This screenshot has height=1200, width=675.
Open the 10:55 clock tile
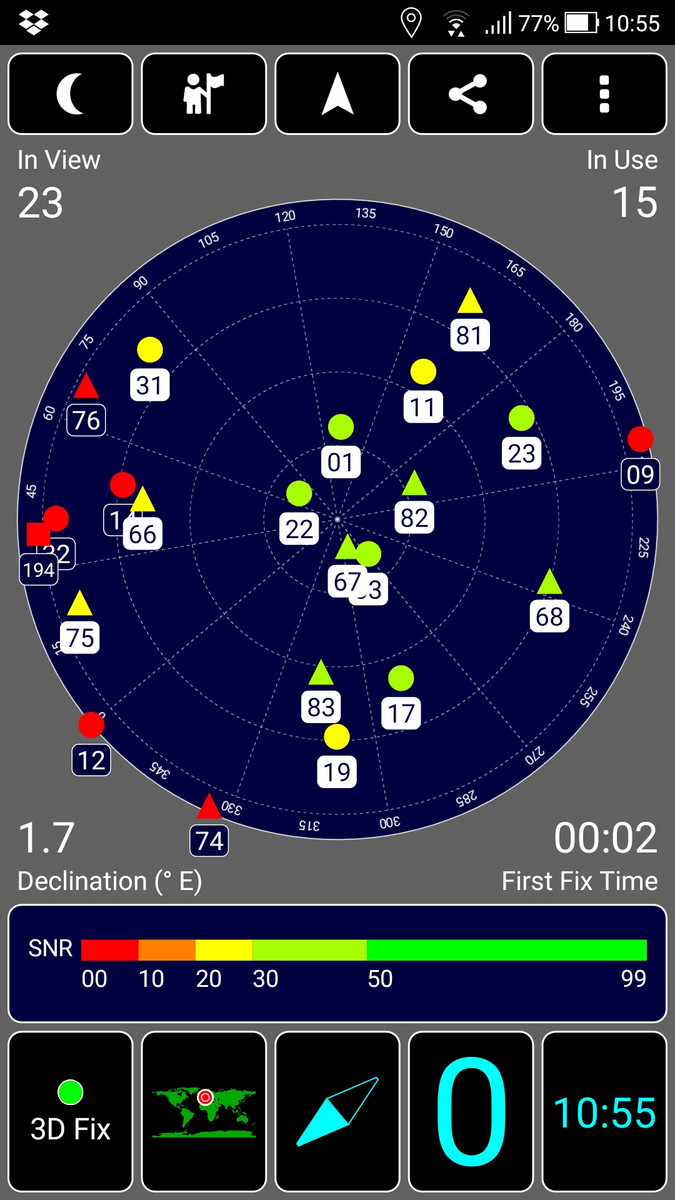[x=604, y=1114]
